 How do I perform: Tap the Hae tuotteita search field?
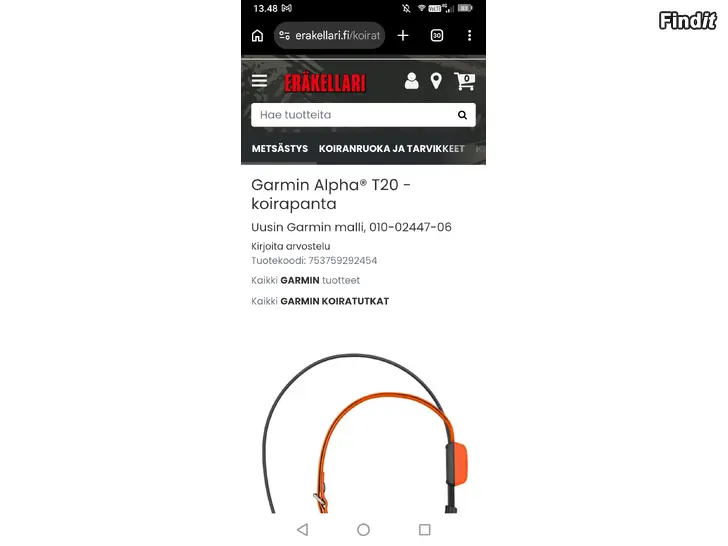[350, 115]
